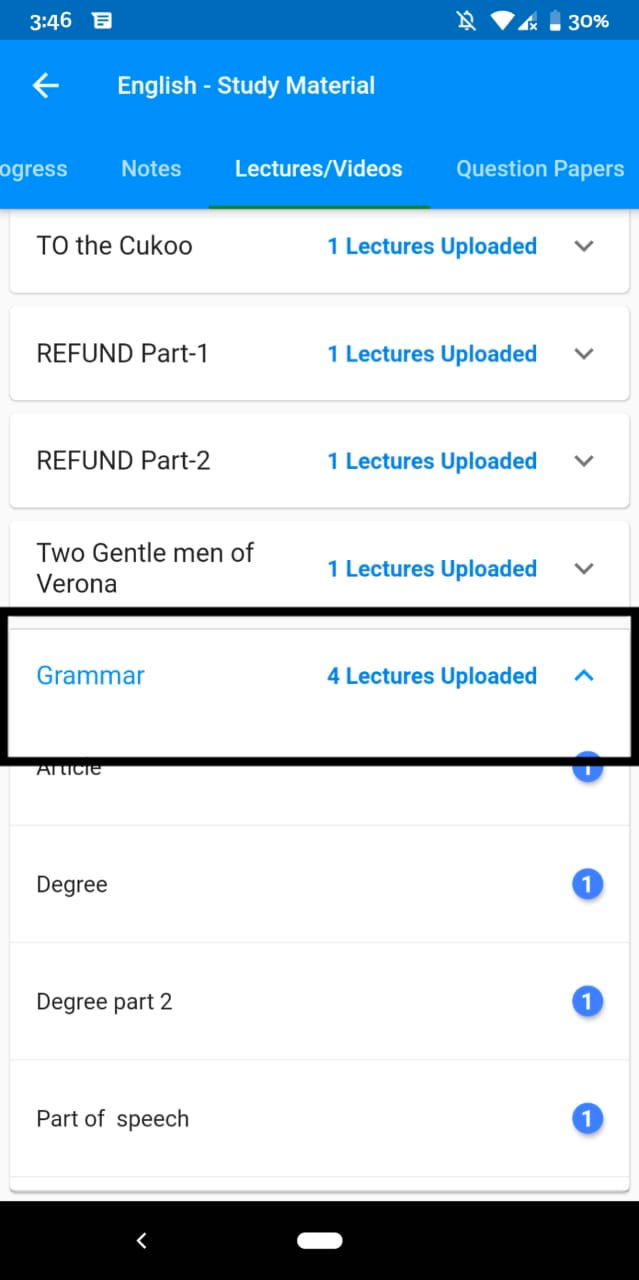Expand the REFUND Part-2 lectures
639x1280 pixels.
pyautogui.click(x=584, y=461)
